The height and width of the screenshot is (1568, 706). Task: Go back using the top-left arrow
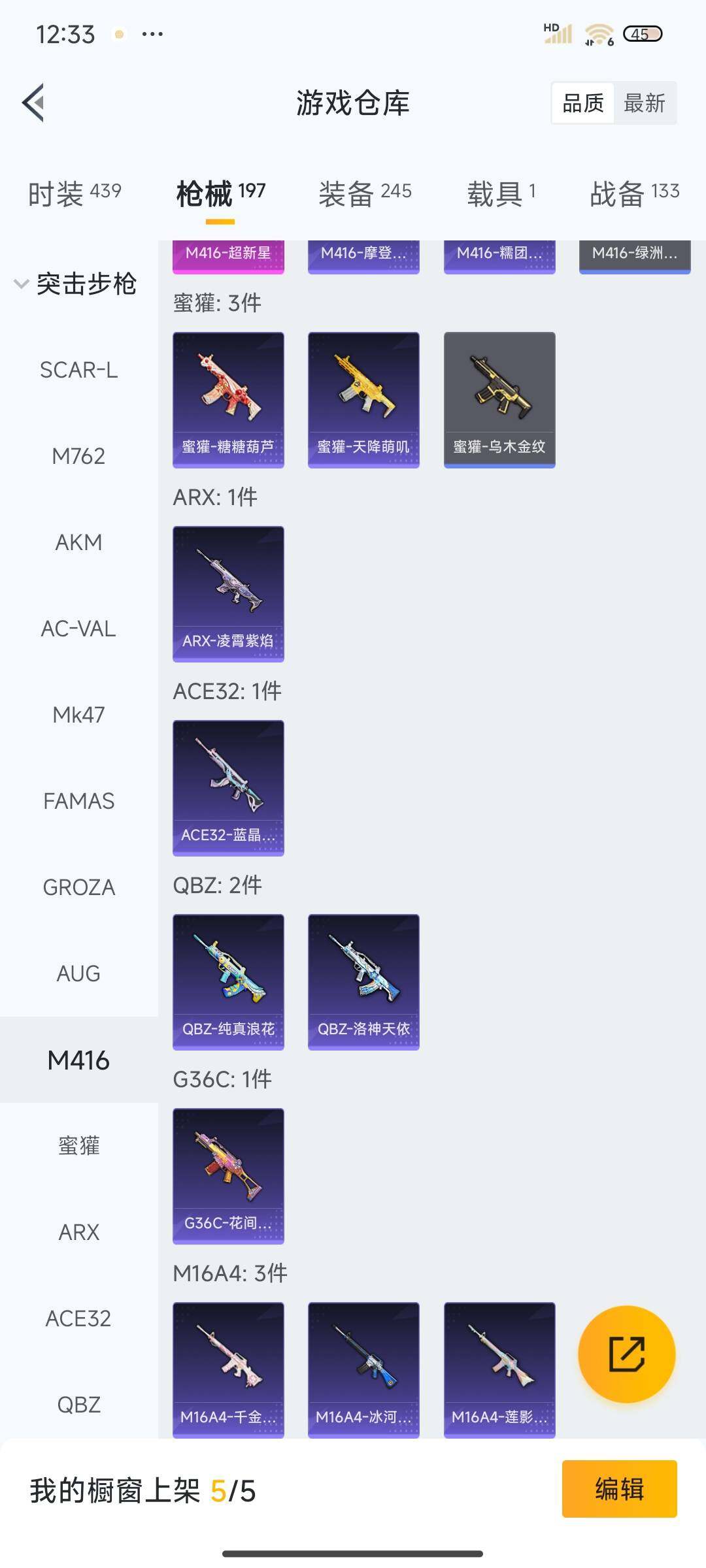pos(34,103)
